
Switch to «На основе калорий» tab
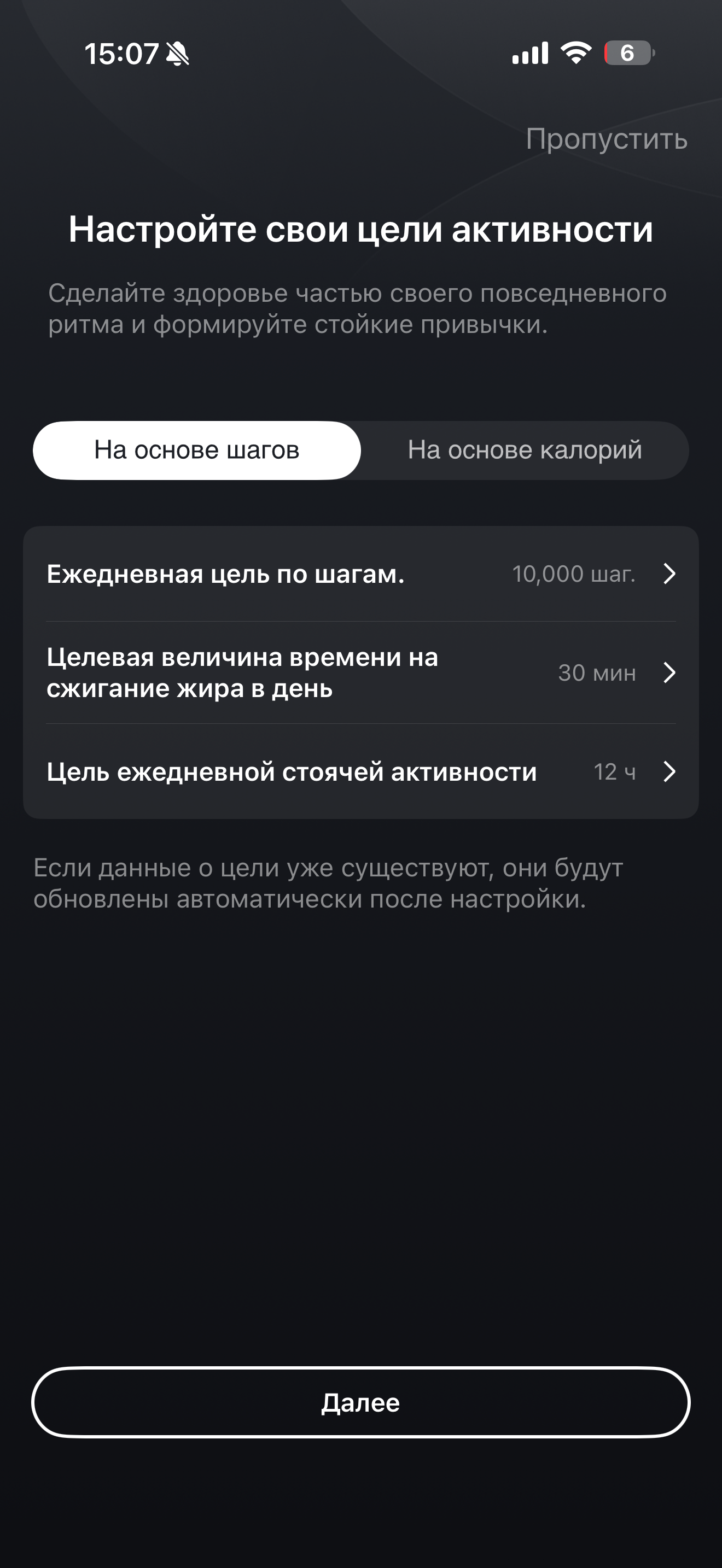click(x=524, y=450)
